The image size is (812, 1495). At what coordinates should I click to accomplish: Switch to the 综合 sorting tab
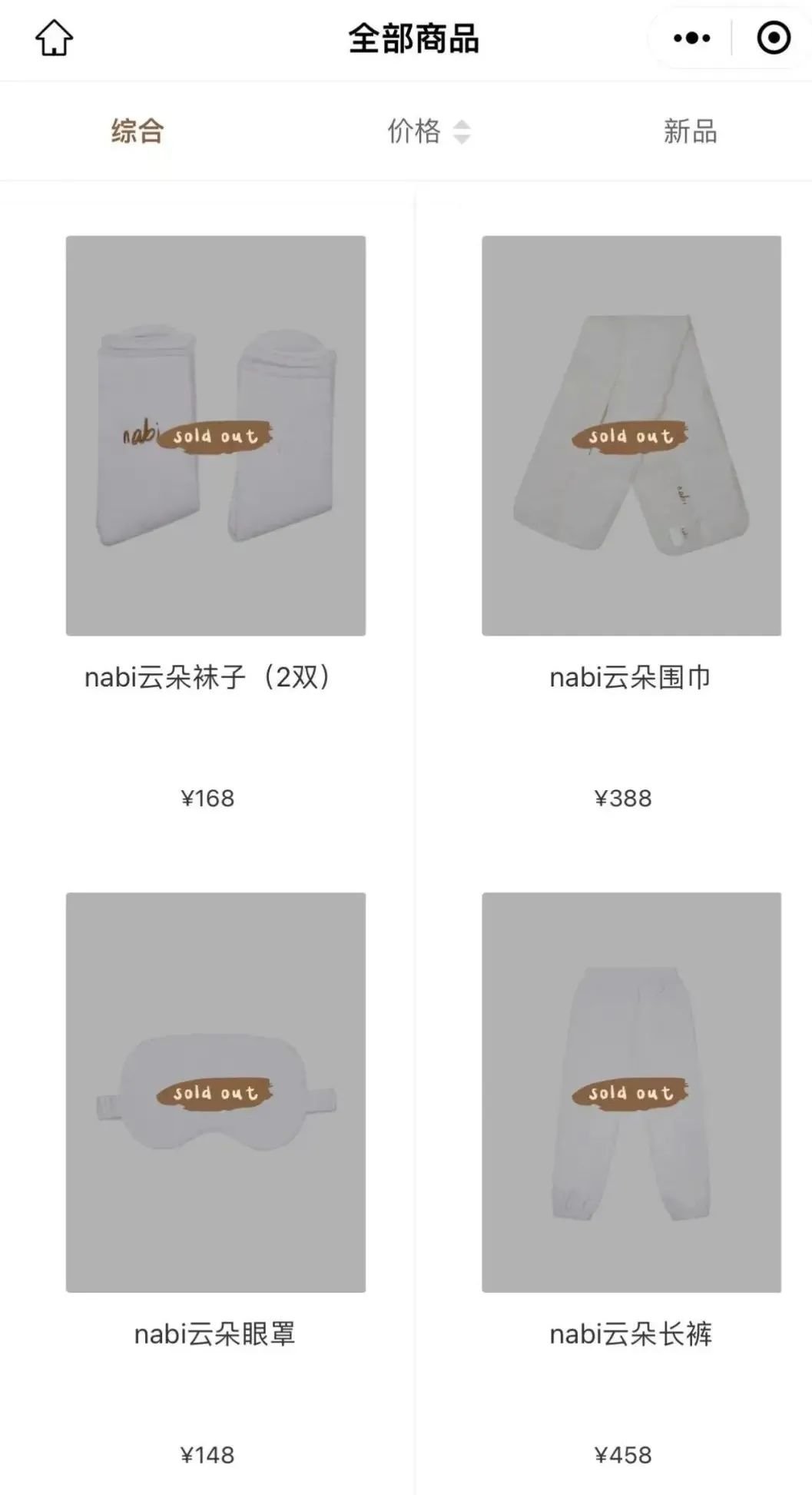pos(138,131)
